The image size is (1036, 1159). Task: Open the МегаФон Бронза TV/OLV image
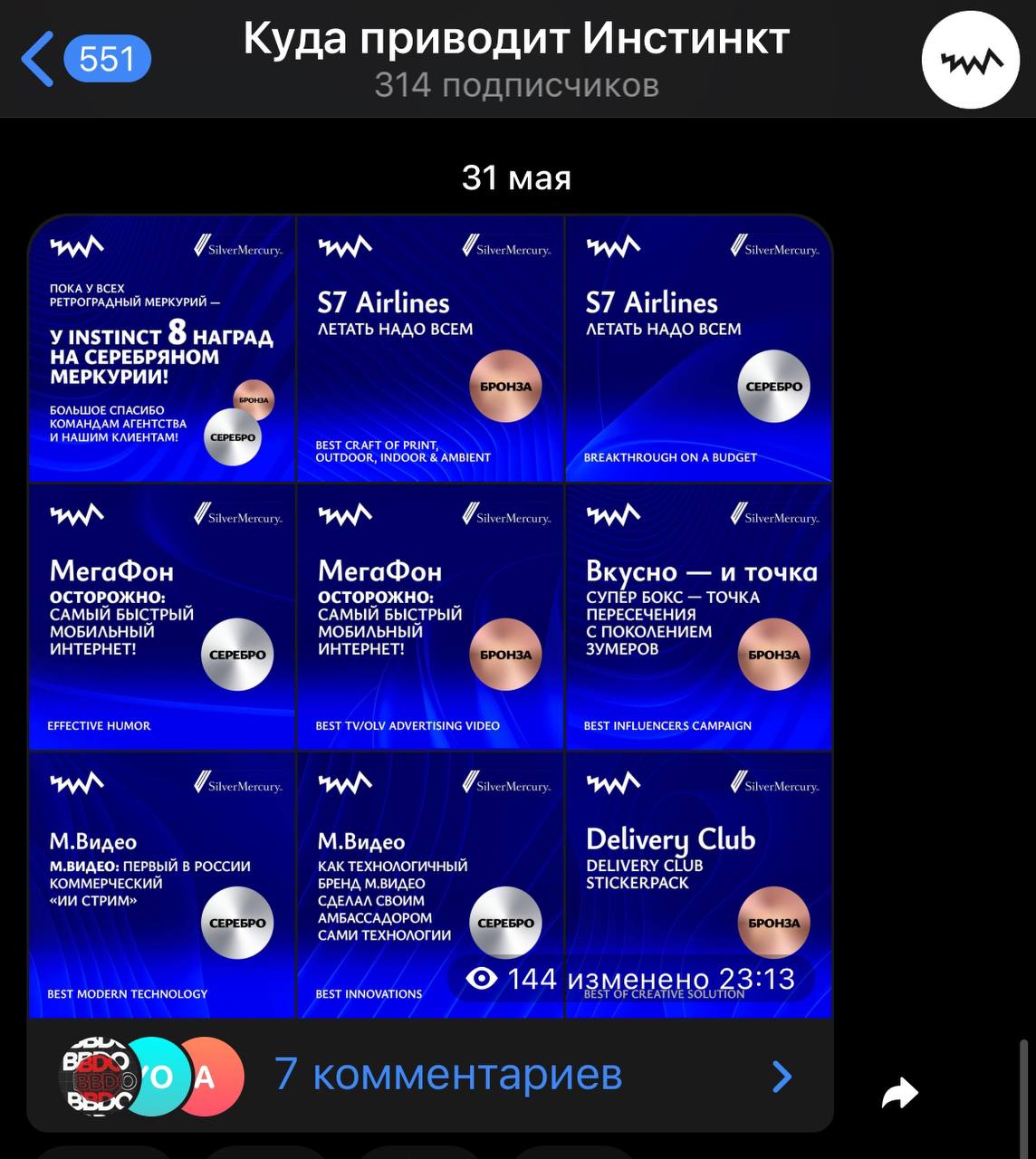pyautogui.click(x=430, y=617)
